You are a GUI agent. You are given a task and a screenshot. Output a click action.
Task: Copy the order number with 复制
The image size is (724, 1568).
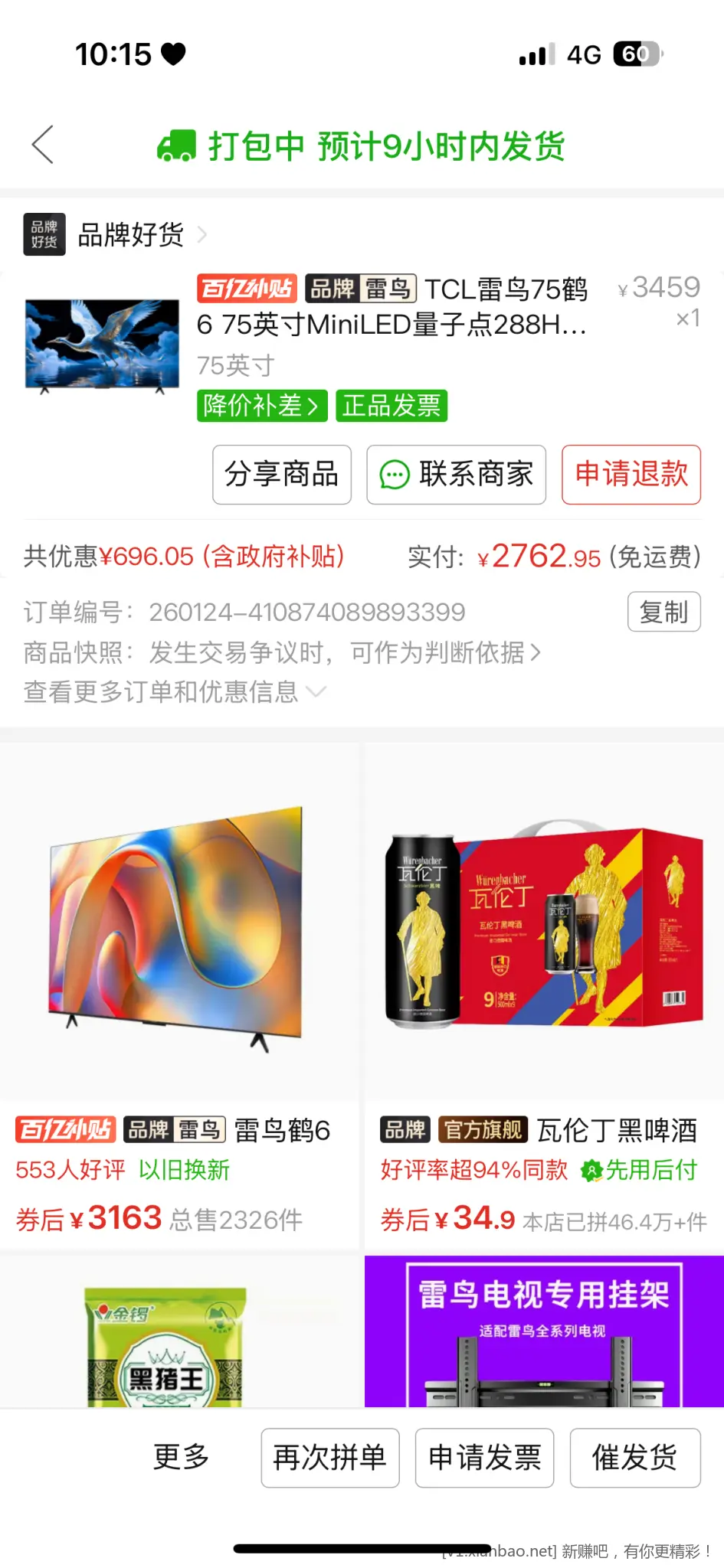[663, 612]
